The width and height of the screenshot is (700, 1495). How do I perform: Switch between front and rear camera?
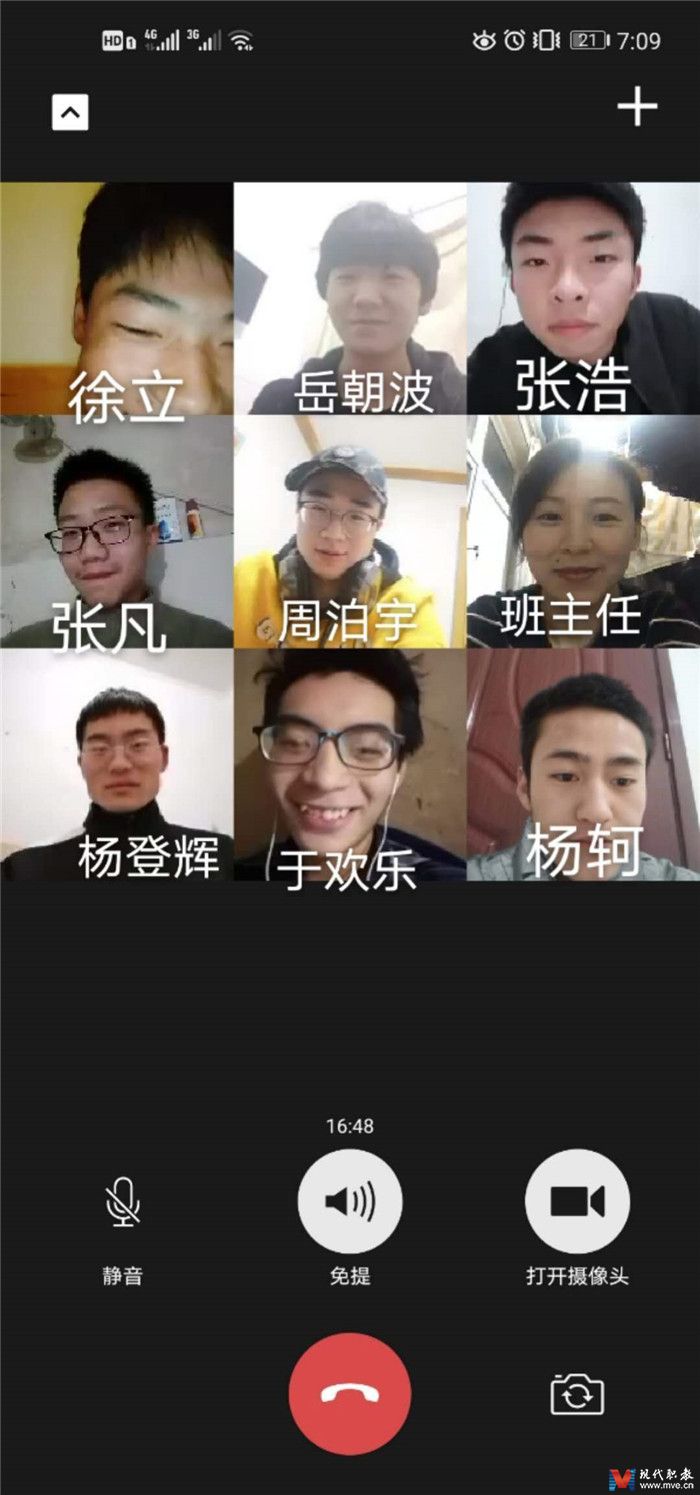[577, 1394]
